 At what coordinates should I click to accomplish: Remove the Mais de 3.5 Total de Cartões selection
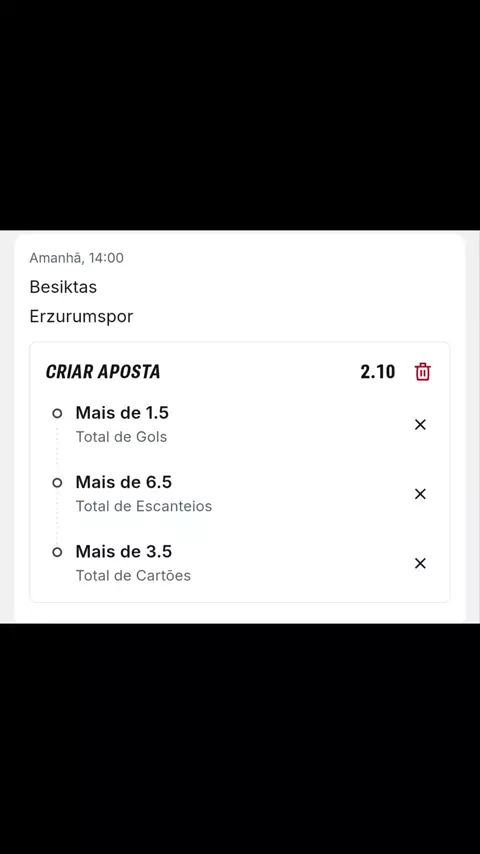click(x=420, y=563)
